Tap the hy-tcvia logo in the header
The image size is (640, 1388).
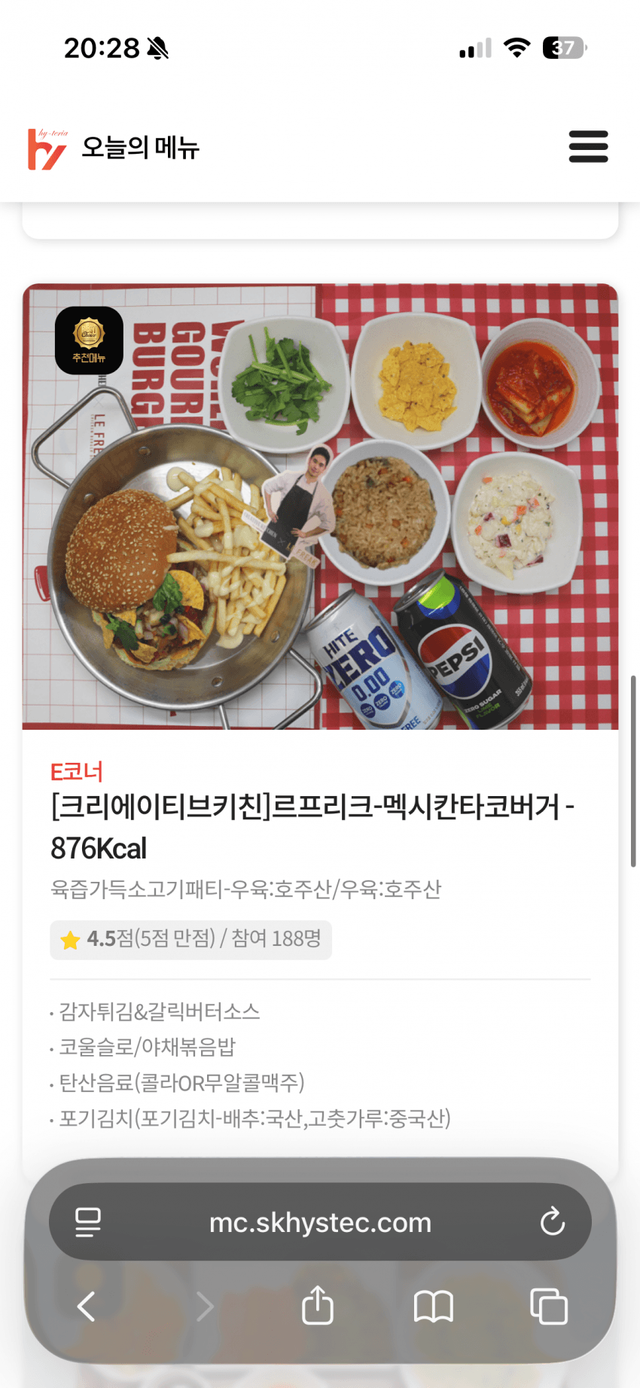(x=47, y=148)
